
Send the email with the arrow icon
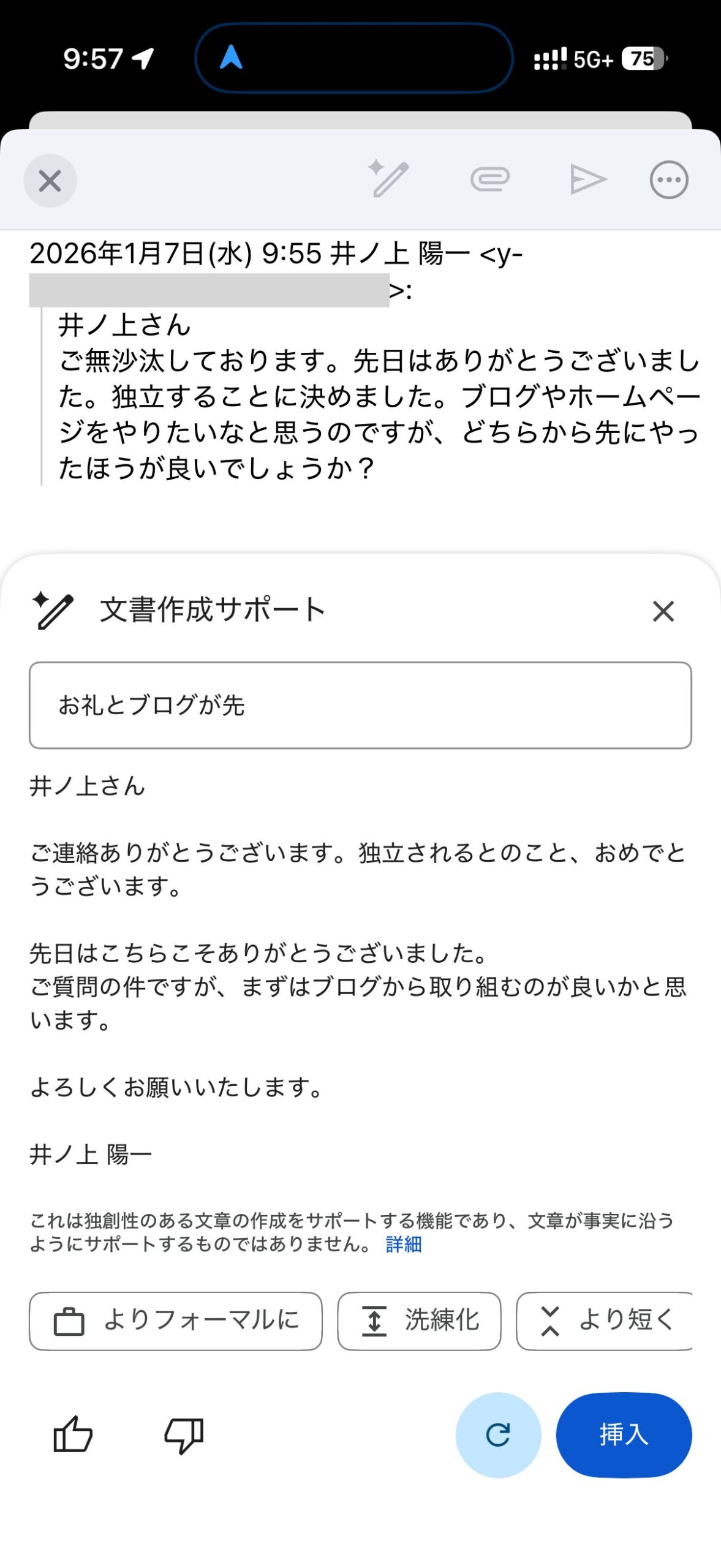click(587, 179)
